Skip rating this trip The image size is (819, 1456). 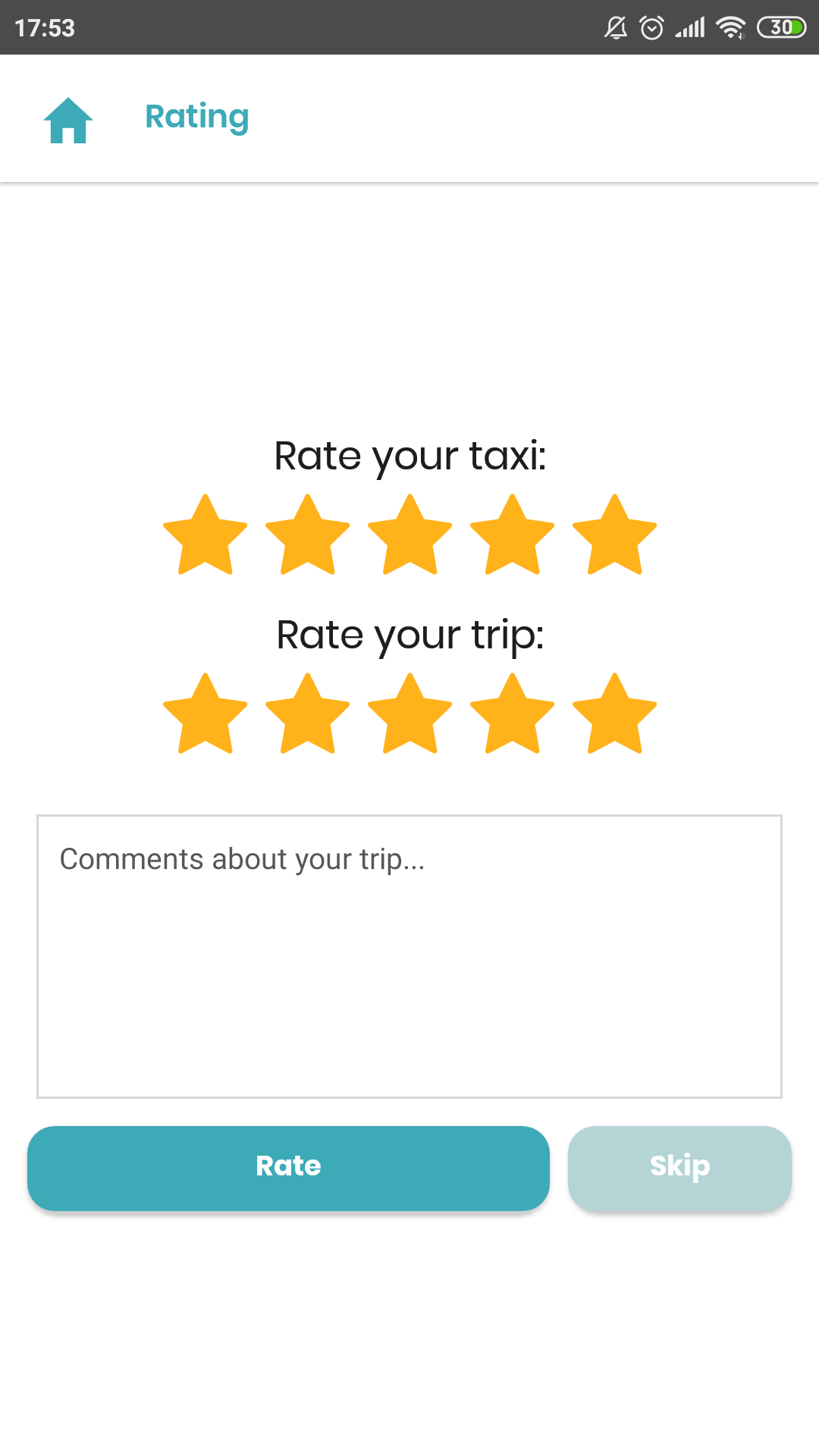[680, 1168]
